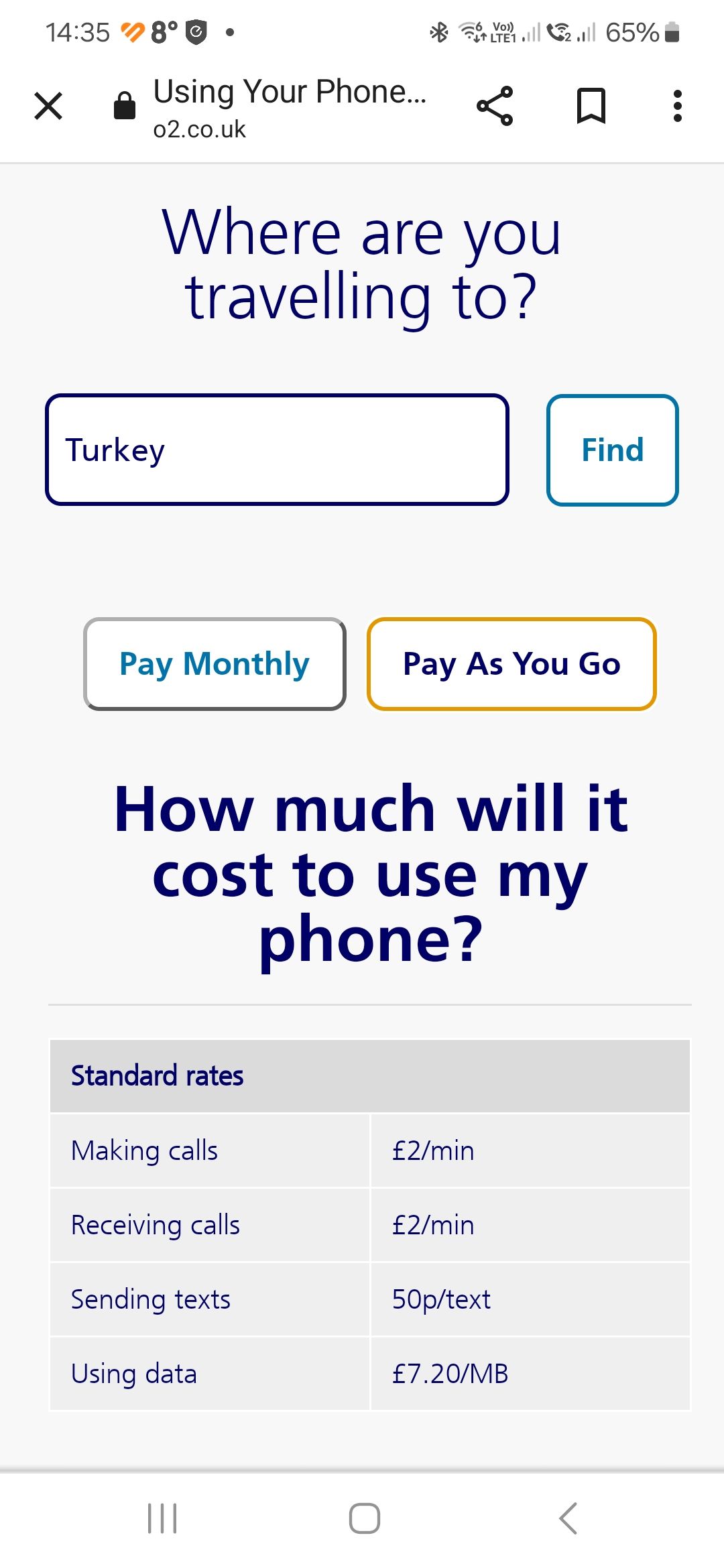The image size is (724, 1568).
Task: Share this page using the share icon
Action: pyautogui.click(x=493, y=106)
